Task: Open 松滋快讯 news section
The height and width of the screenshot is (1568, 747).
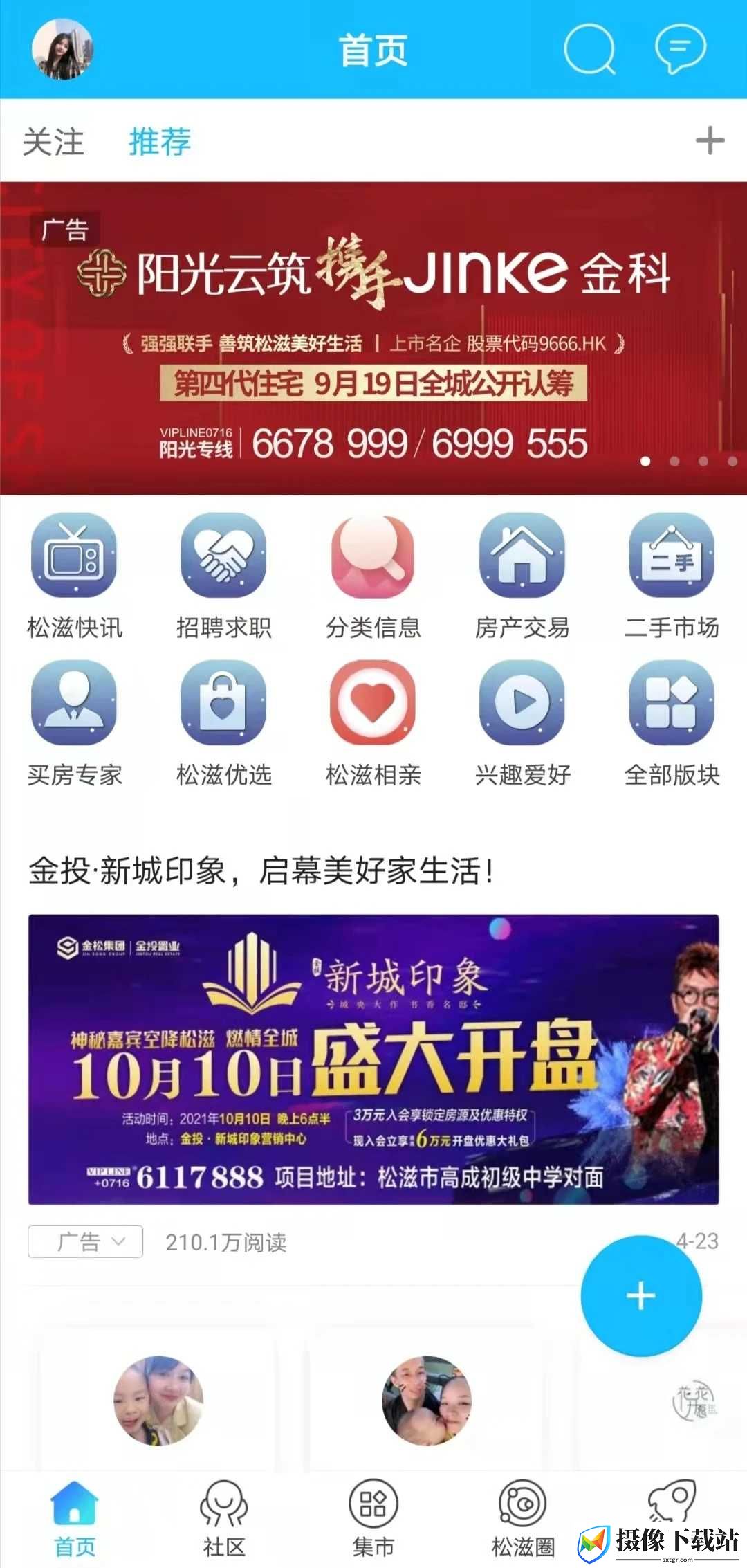Action: 74,576
